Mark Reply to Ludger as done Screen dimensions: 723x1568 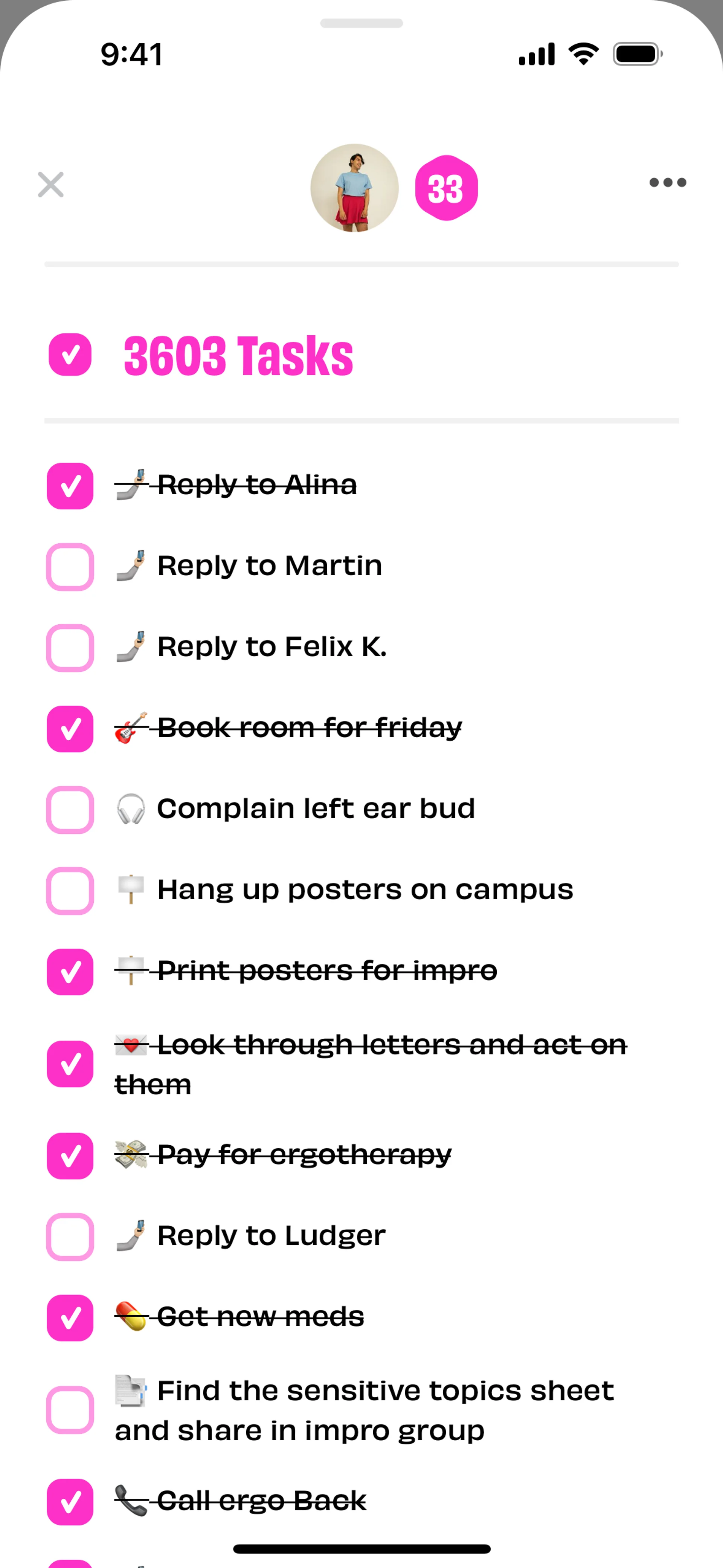pos(70,1237)
